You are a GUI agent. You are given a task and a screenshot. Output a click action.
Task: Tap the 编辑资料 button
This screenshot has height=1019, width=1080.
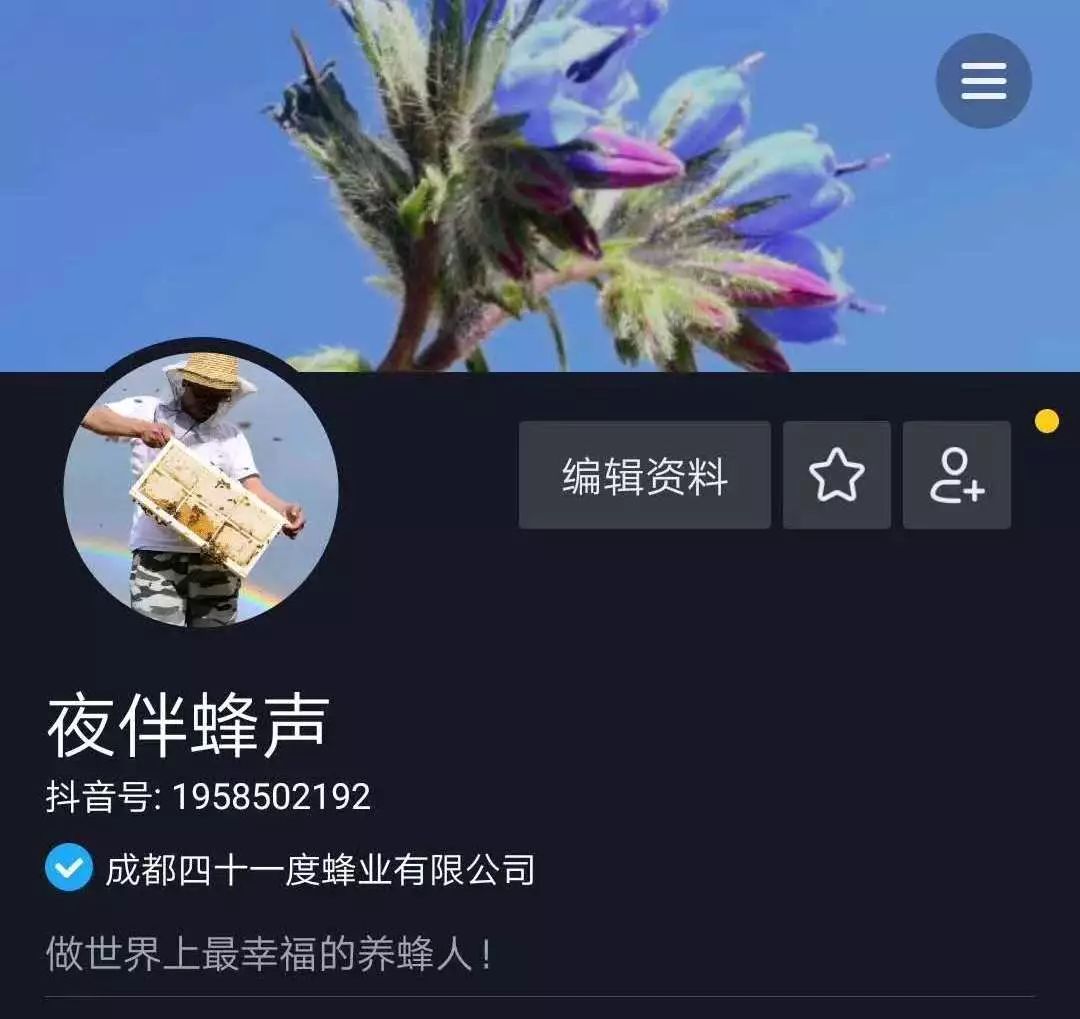pos(644,475)
